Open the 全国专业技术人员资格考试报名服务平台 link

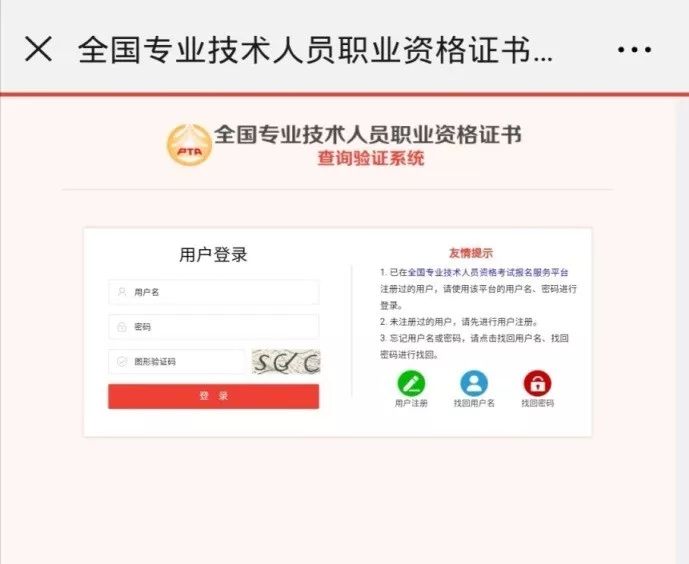(x=487, y=272)
